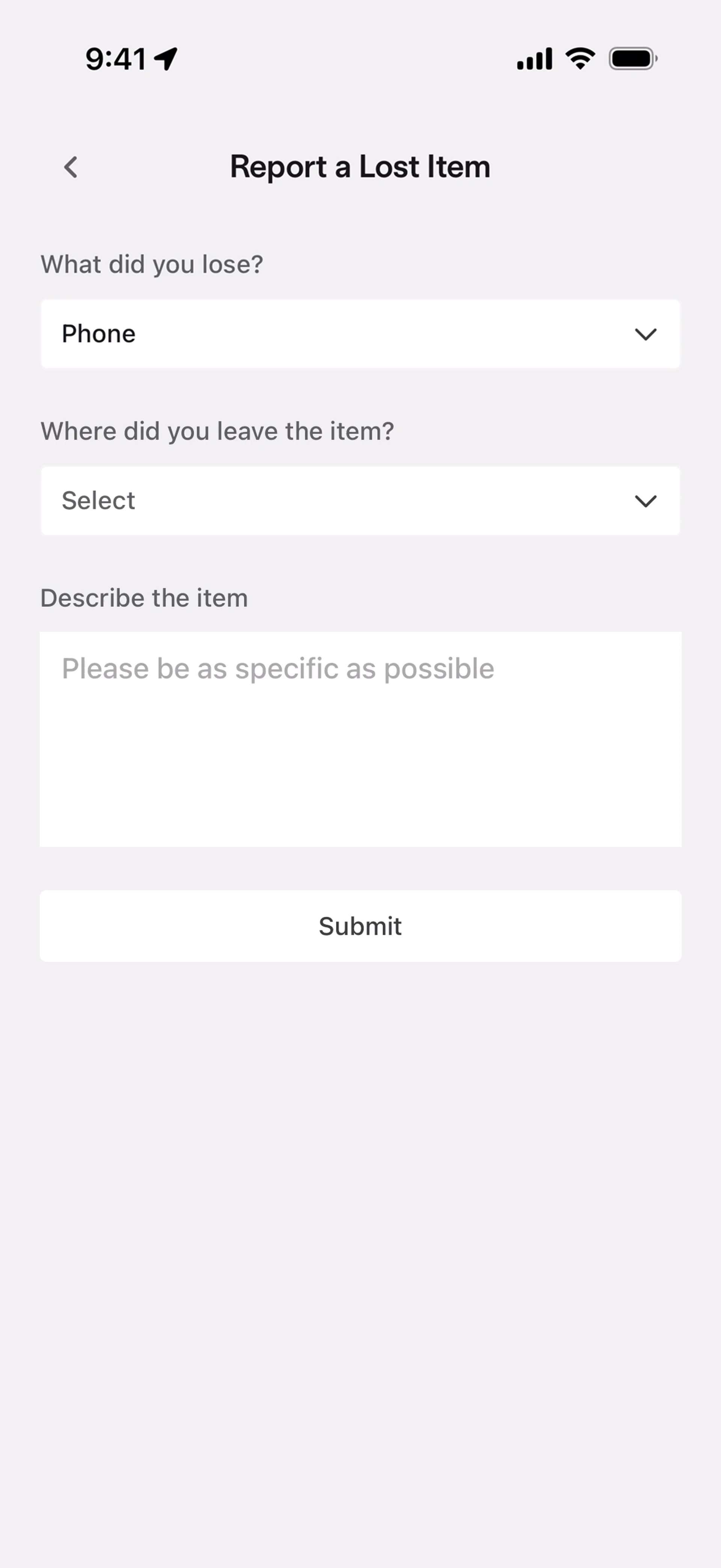Focus the item description text field
The height and width of the screenshot is (1568, 721).
360,739
